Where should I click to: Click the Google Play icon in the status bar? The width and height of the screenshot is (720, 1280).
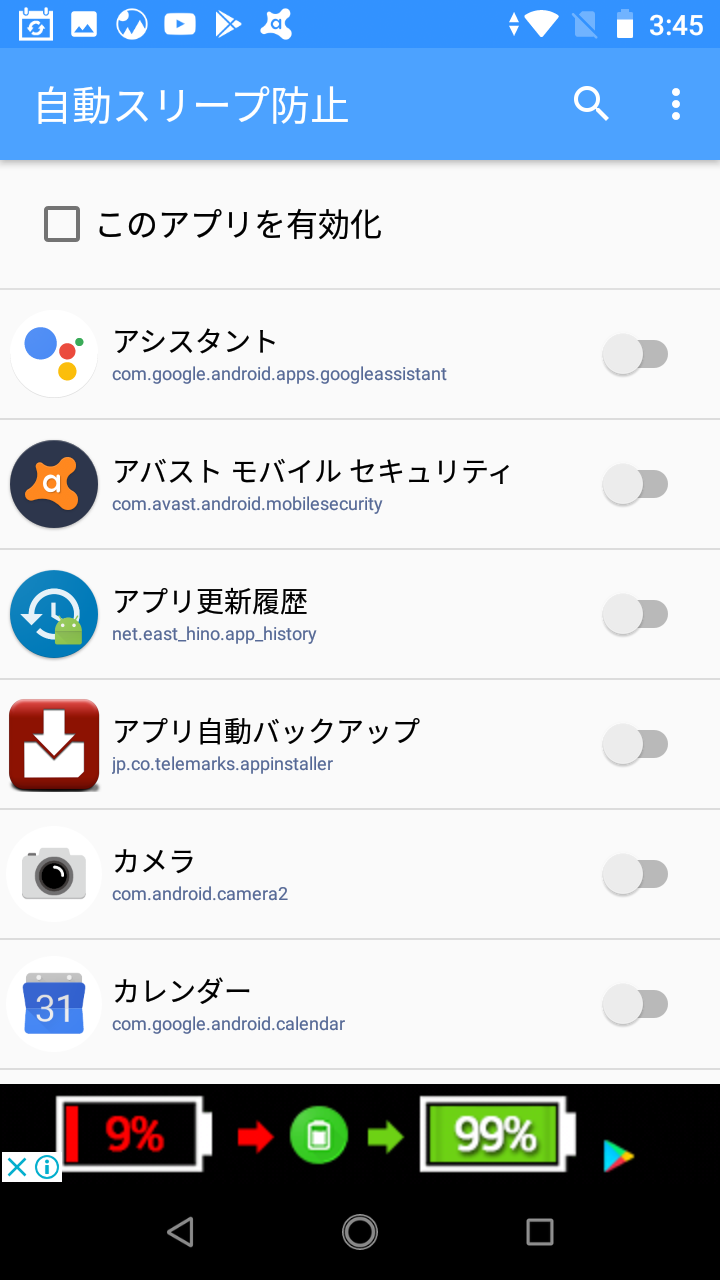coord(228,22)
